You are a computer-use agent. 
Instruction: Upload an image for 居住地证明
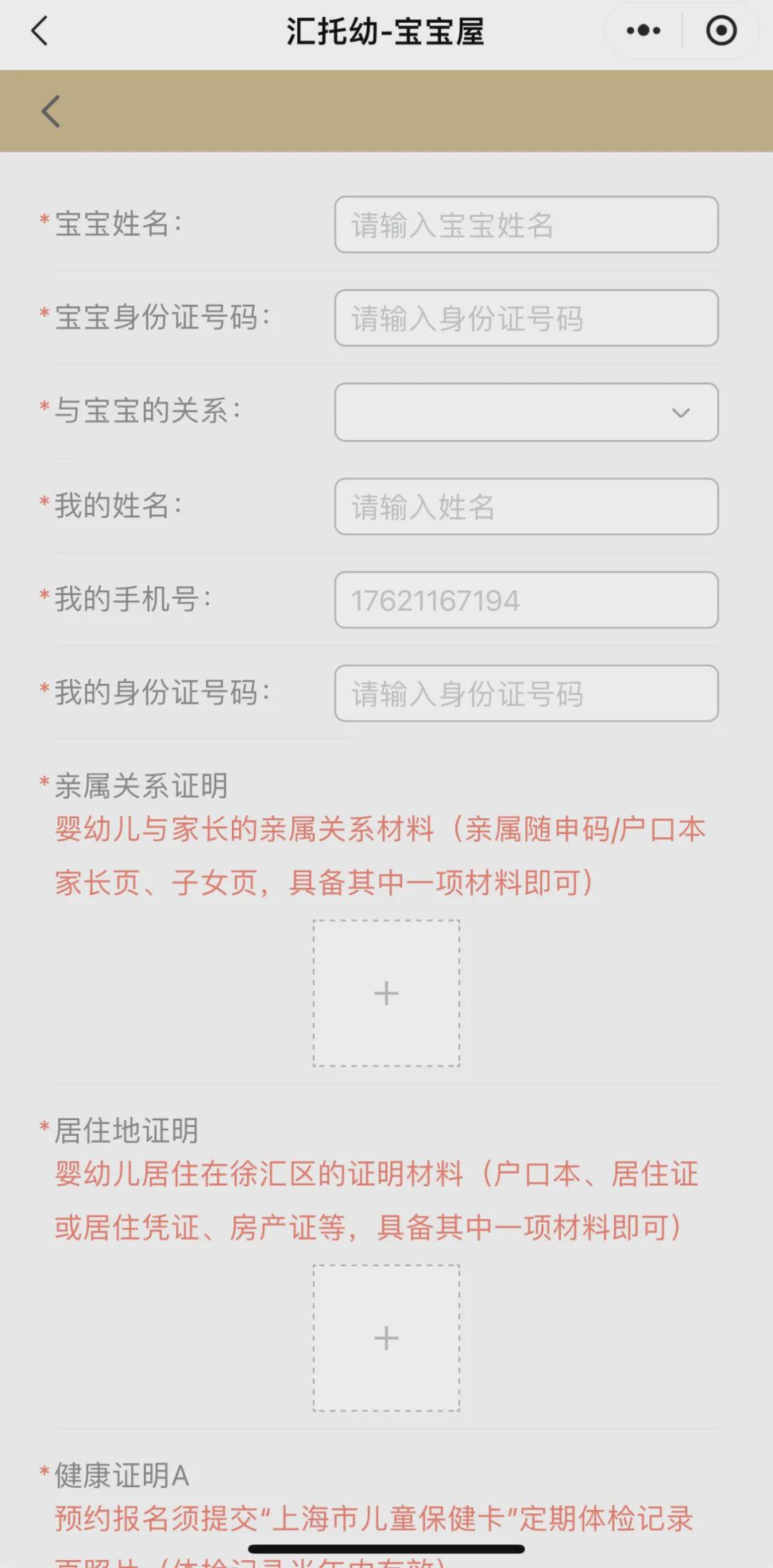(x=386, y=1338)
